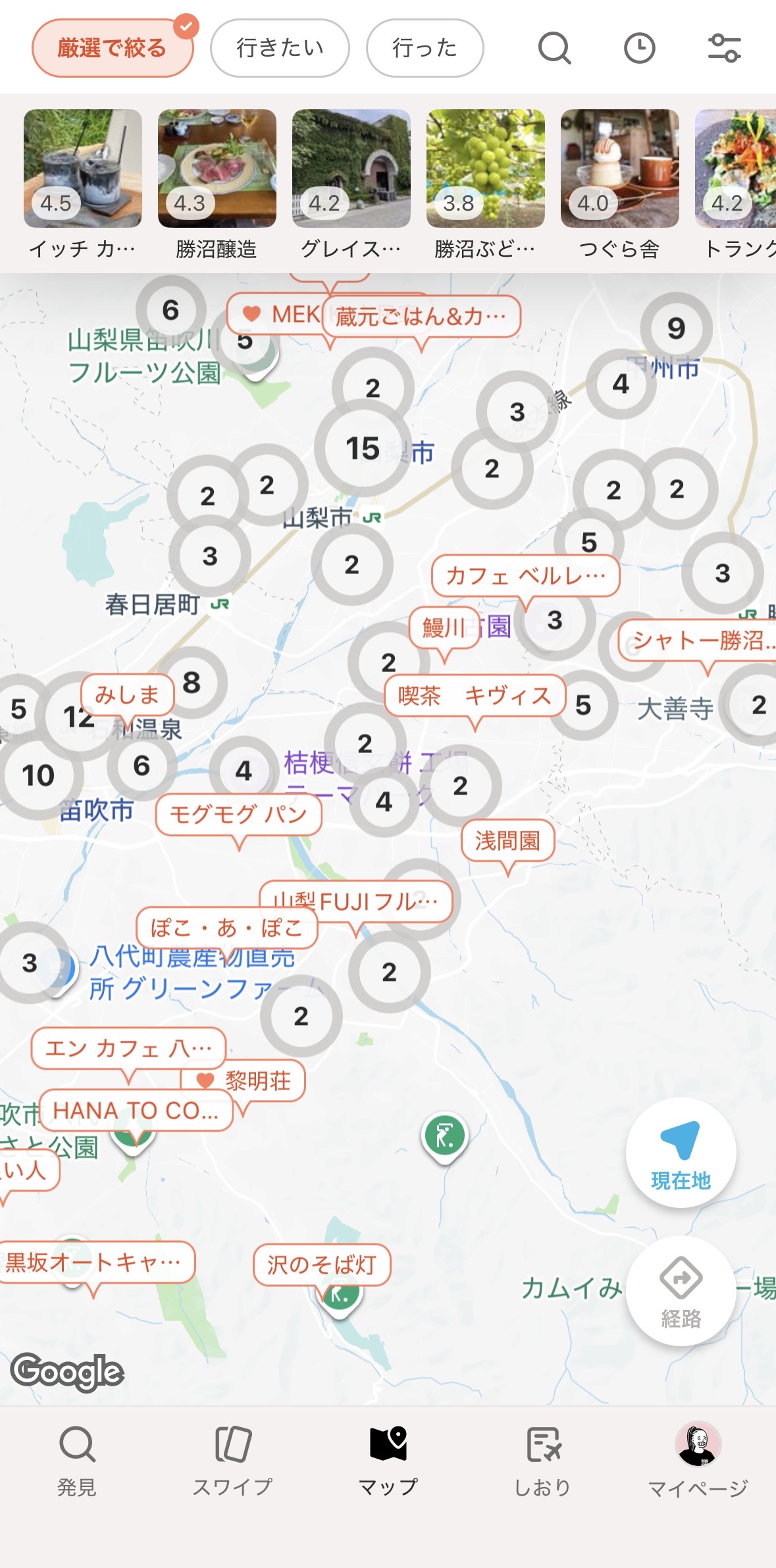Image resolution: width=776 pixels, height=1568 pixels.
Task: Select the 行った filter chip
Action: 425,48
